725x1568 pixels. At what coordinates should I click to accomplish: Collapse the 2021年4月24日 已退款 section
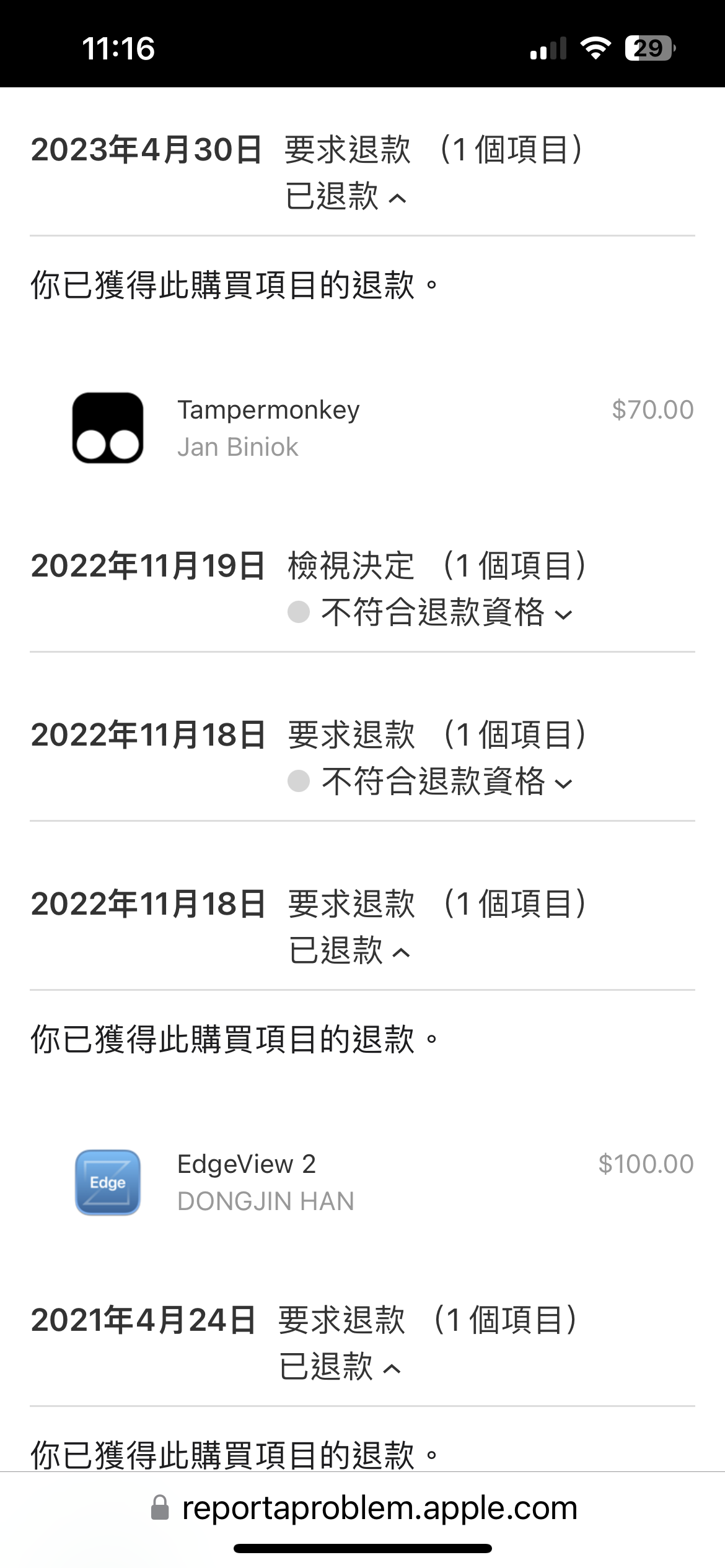[x=340, y=1367]
